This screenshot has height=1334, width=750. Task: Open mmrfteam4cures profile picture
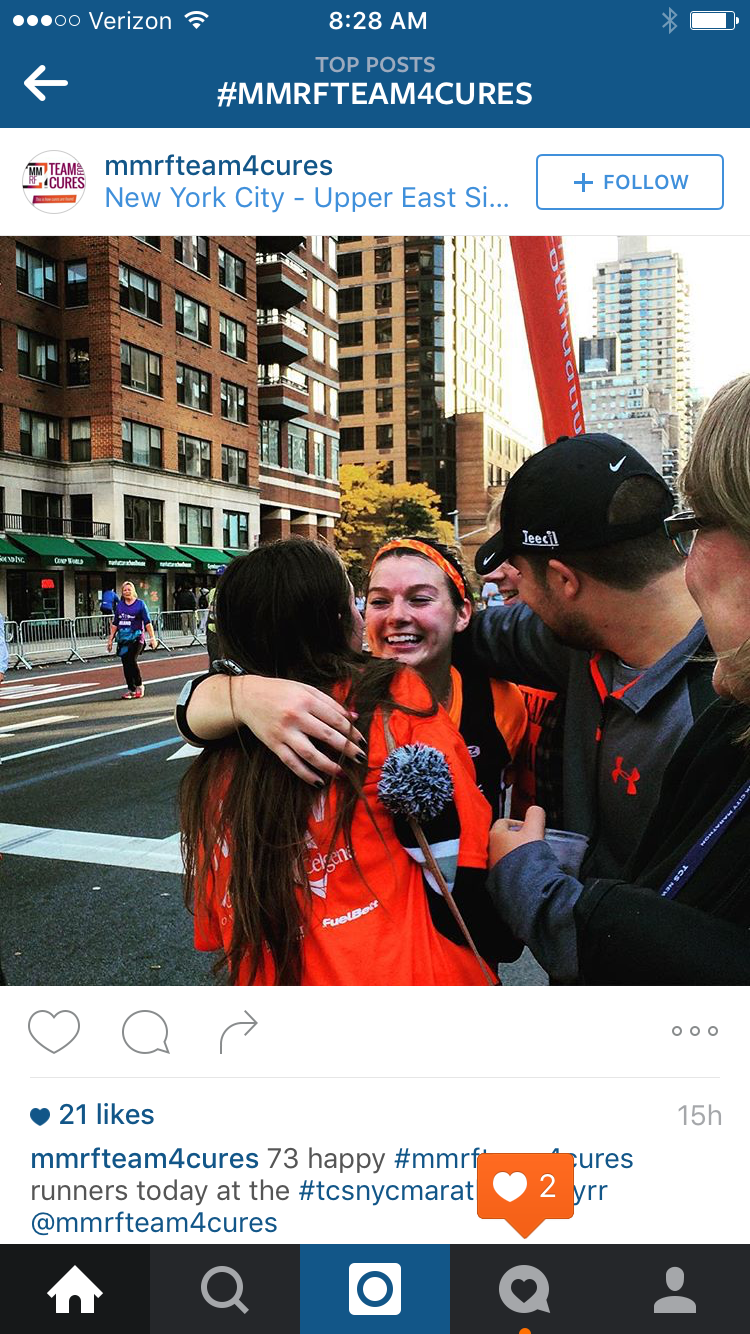pos(54,182)
